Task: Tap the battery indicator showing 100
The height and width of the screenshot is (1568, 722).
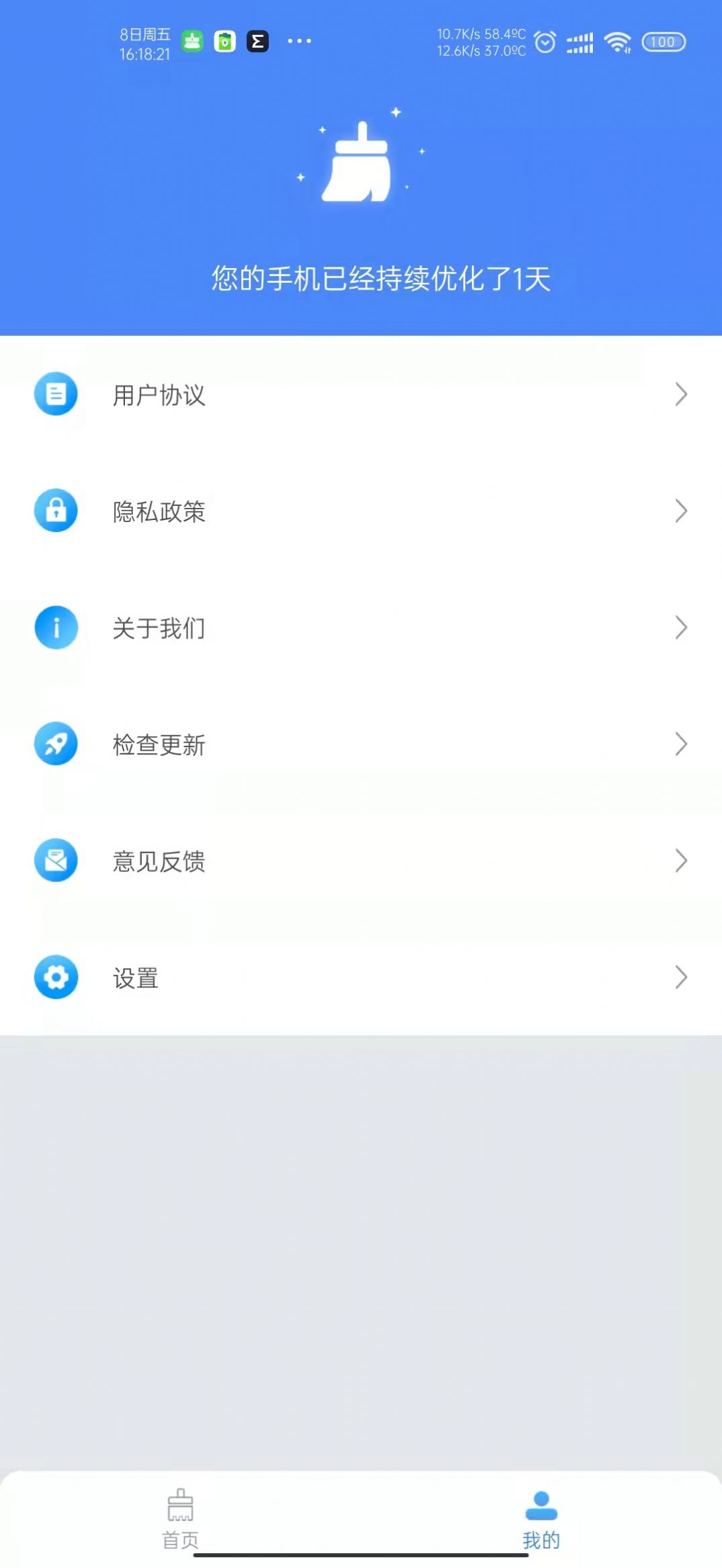Action: pyautogui.click(x=663, y=42)
